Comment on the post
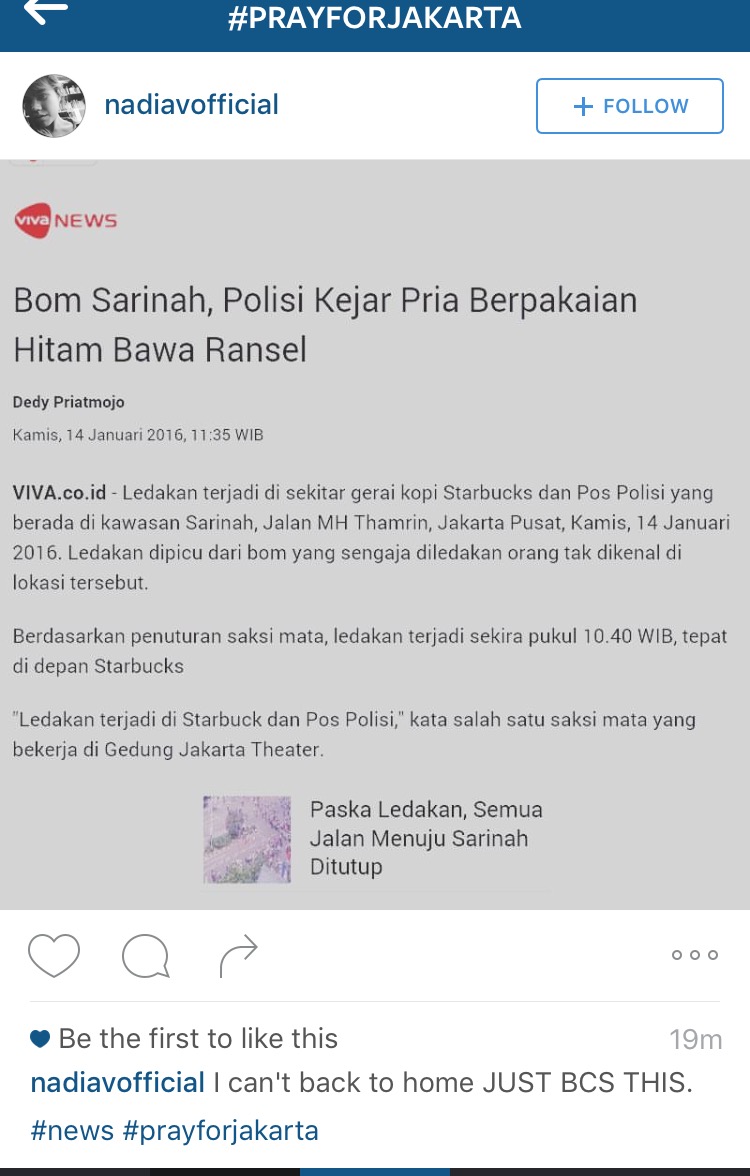The height and width of the screenshot is (1176, 750). point(145,955)
